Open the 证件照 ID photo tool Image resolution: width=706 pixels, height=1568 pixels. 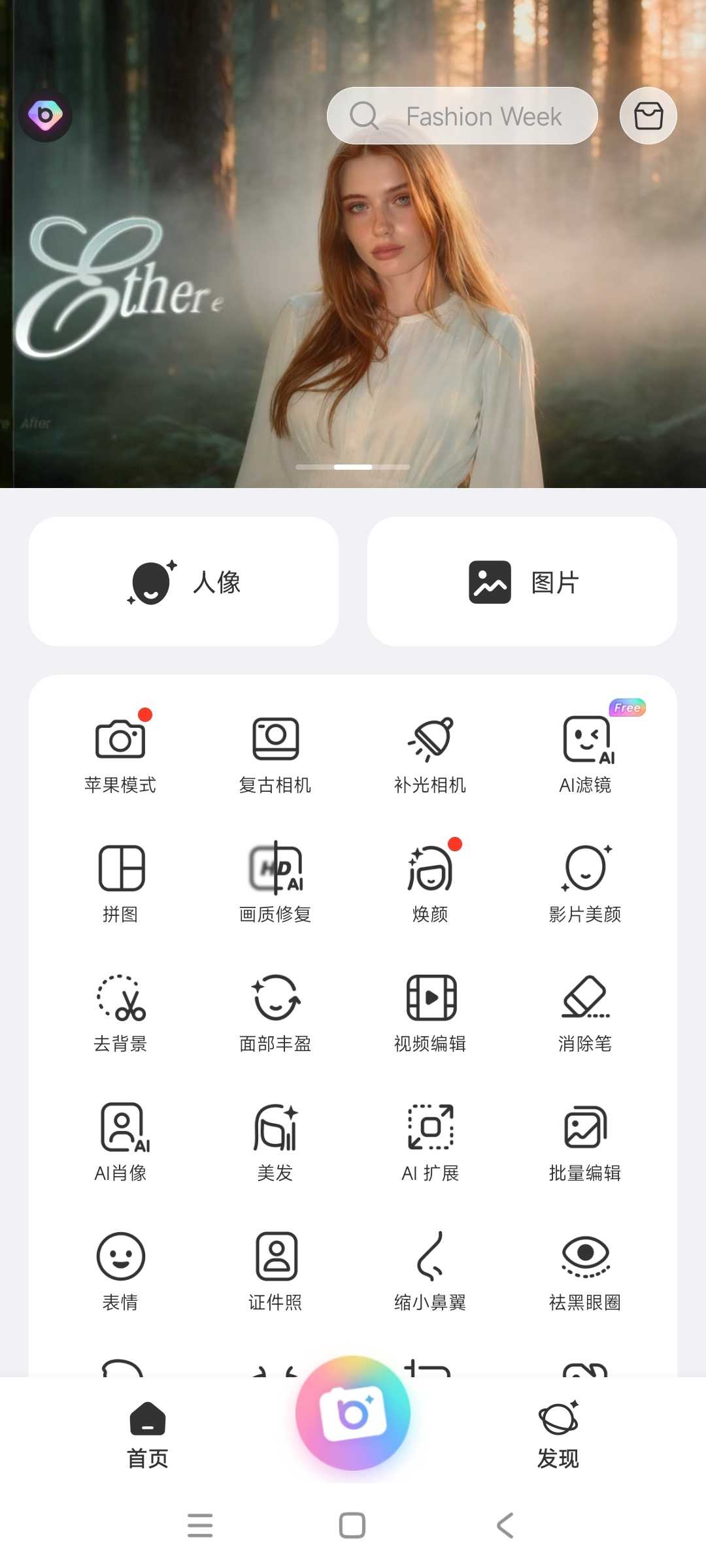pyautogui.click(x=275, y=1269)
